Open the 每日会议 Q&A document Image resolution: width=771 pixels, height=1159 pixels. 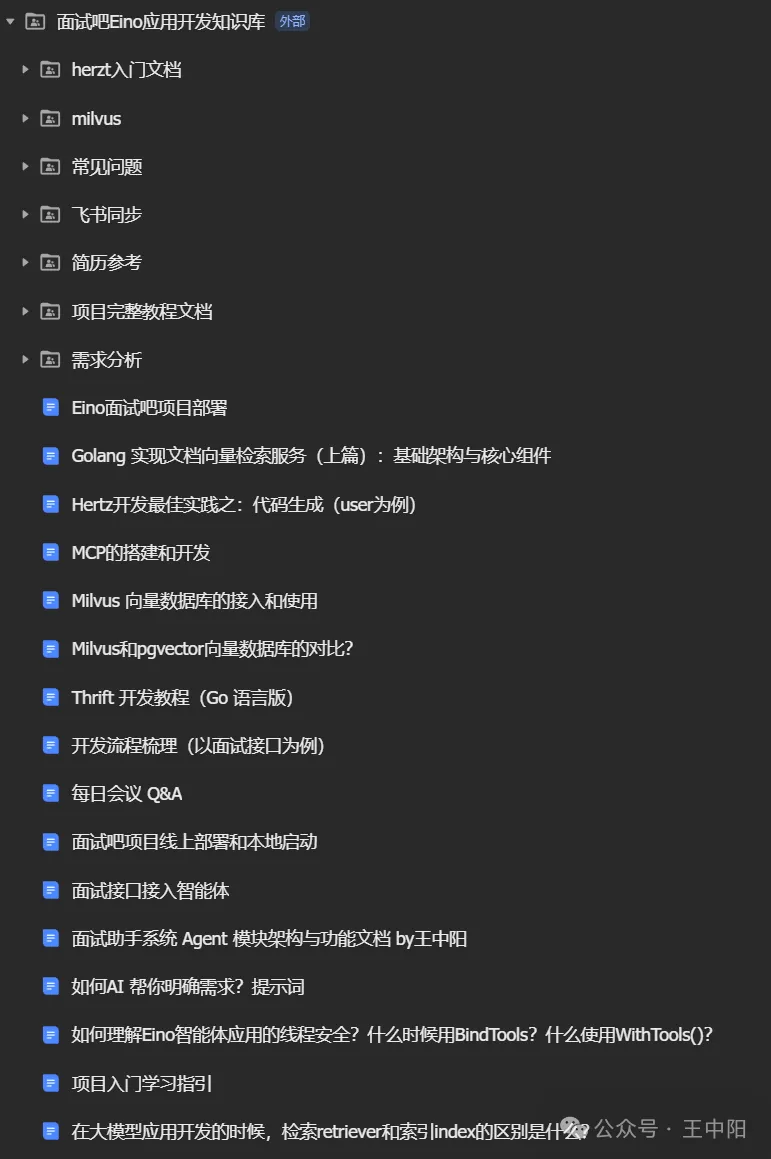pyautogui.click(x=126, y=793)
